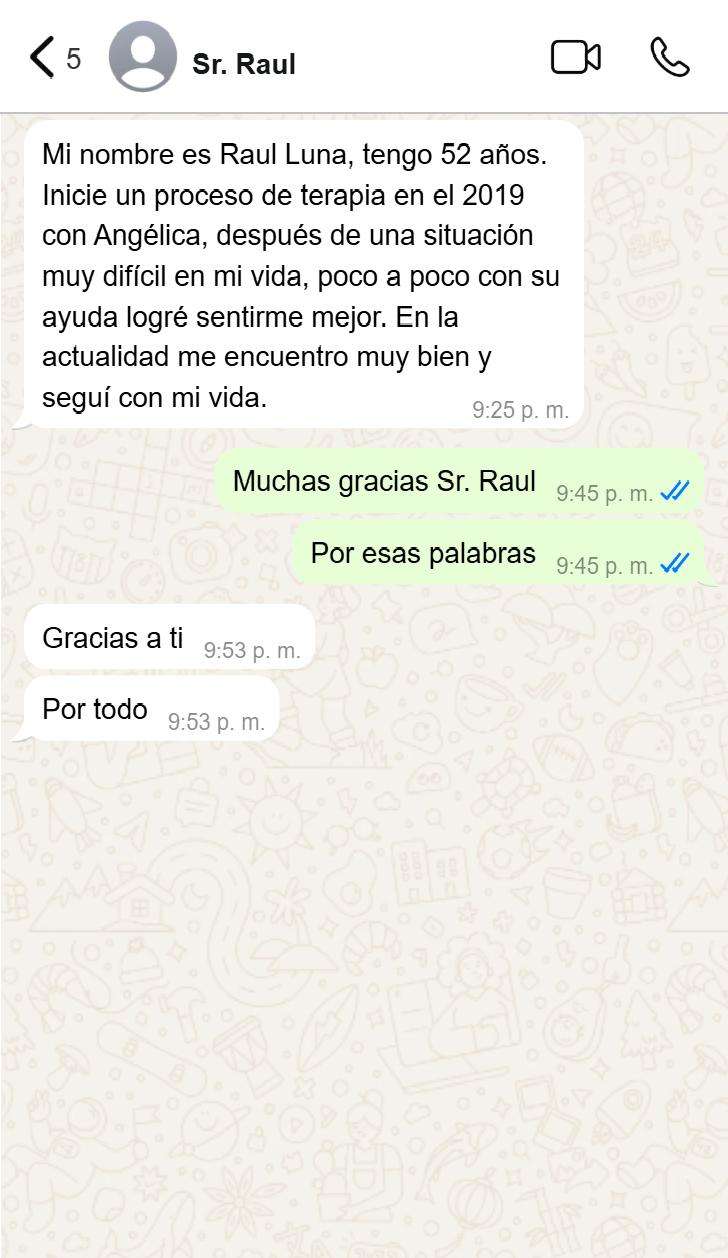Start a voice call with Sr. Raul
Screen dimensions: 728x1258
(x=669, y=58)
